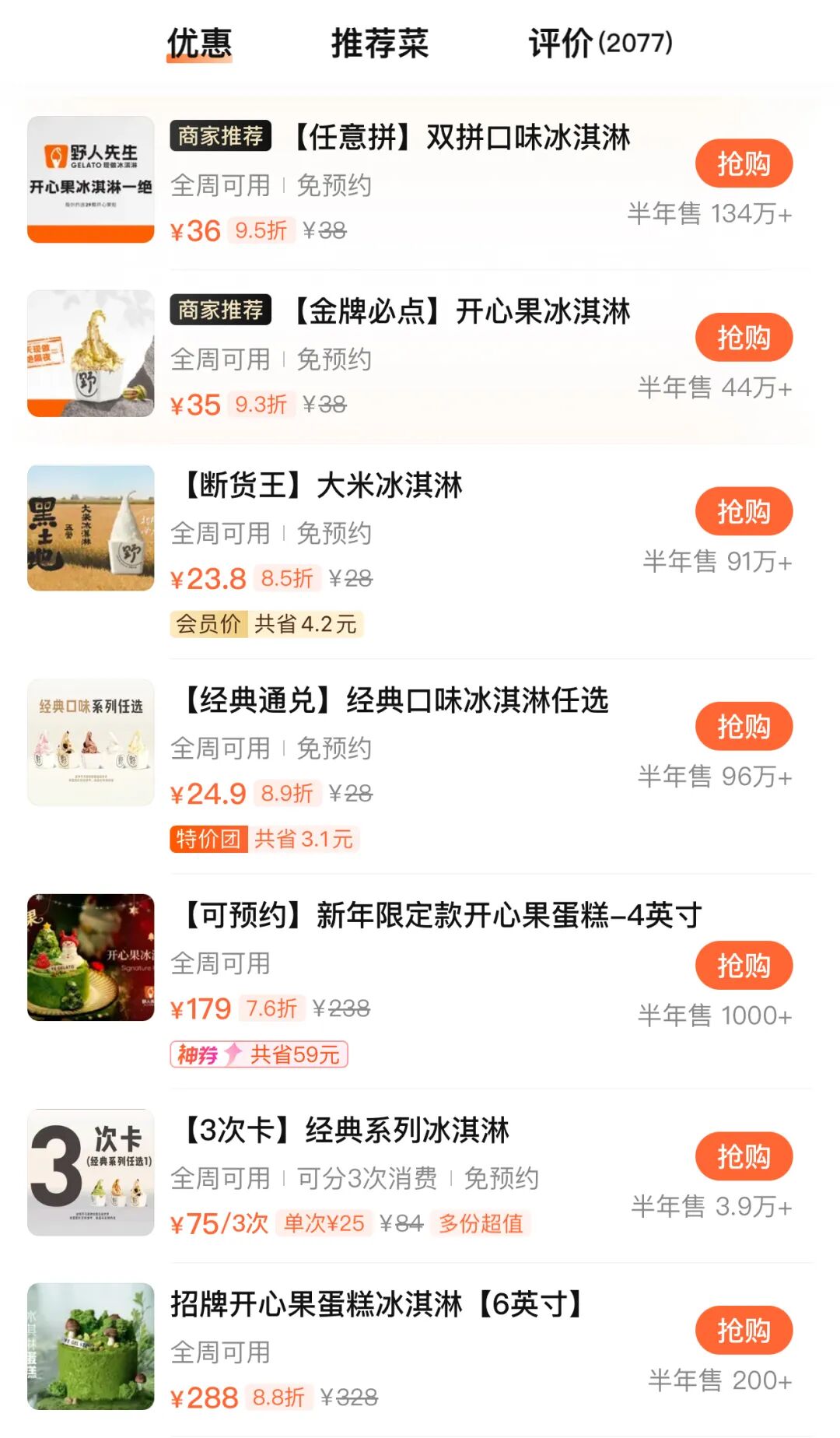Open the 【任意拼】双拼口味冰淇淋 deal image
Viewport: 840px width, 1438px height.
[x=91, y=180]
